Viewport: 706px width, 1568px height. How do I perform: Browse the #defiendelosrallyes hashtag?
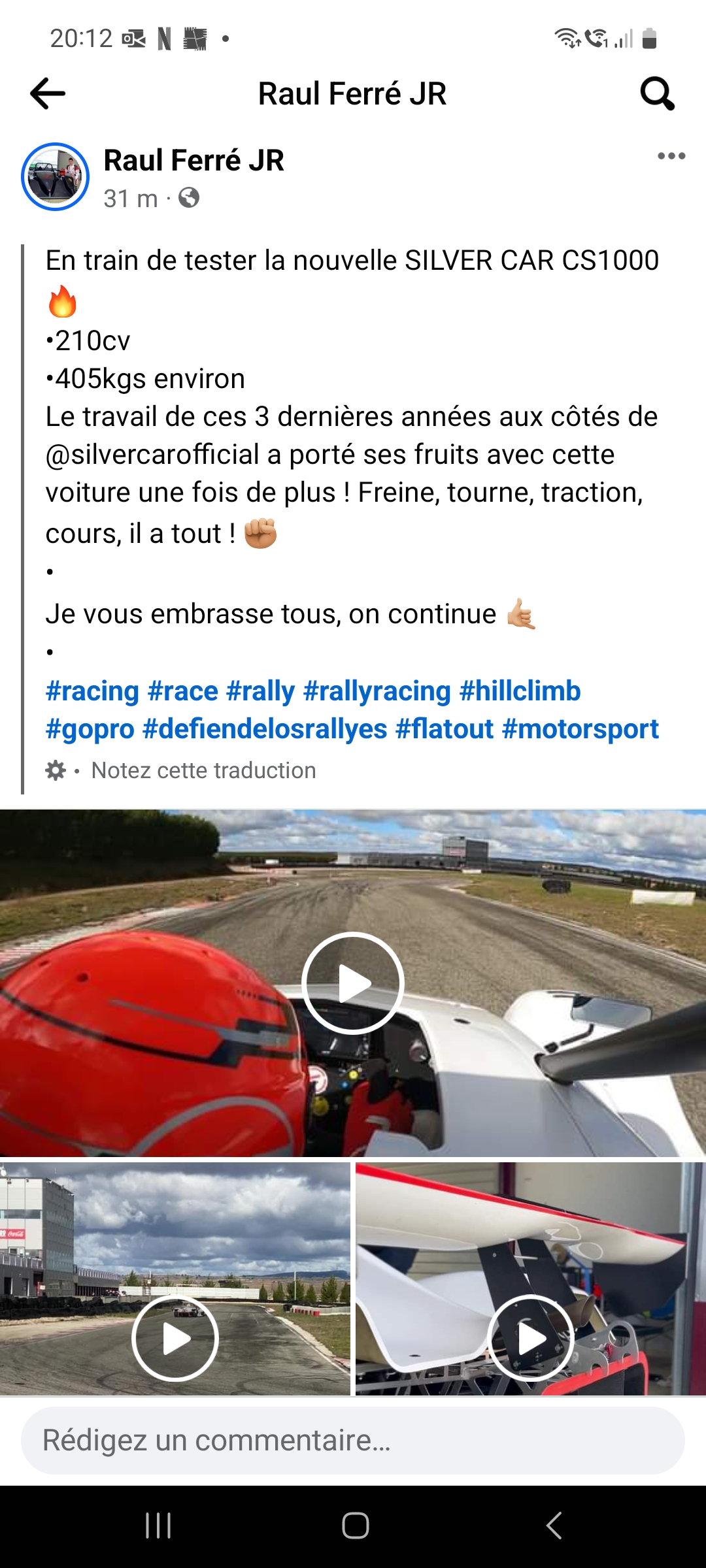coord(265,729)
